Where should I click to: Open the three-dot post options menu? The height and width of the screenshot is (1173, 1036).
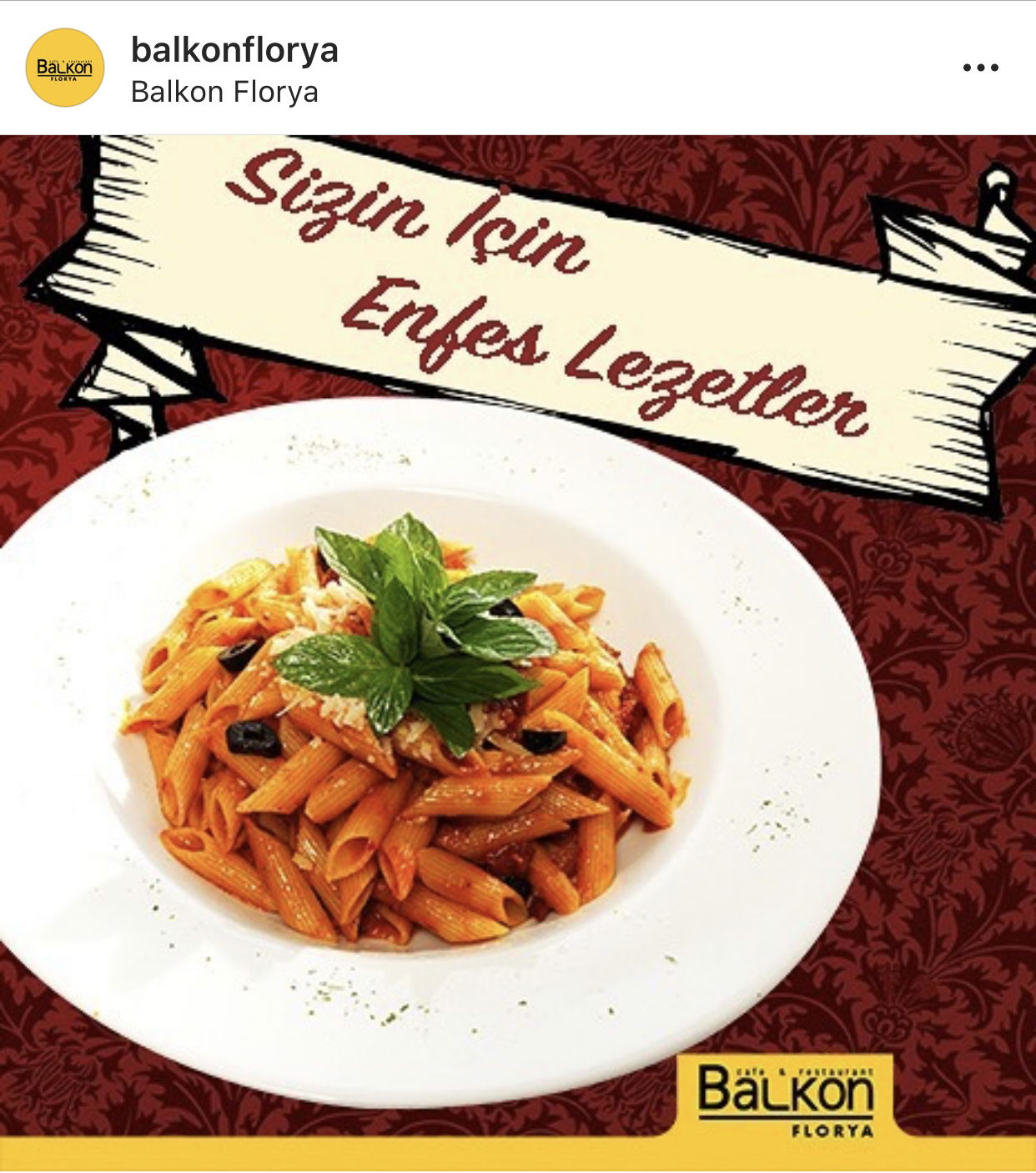click(980, 68)
